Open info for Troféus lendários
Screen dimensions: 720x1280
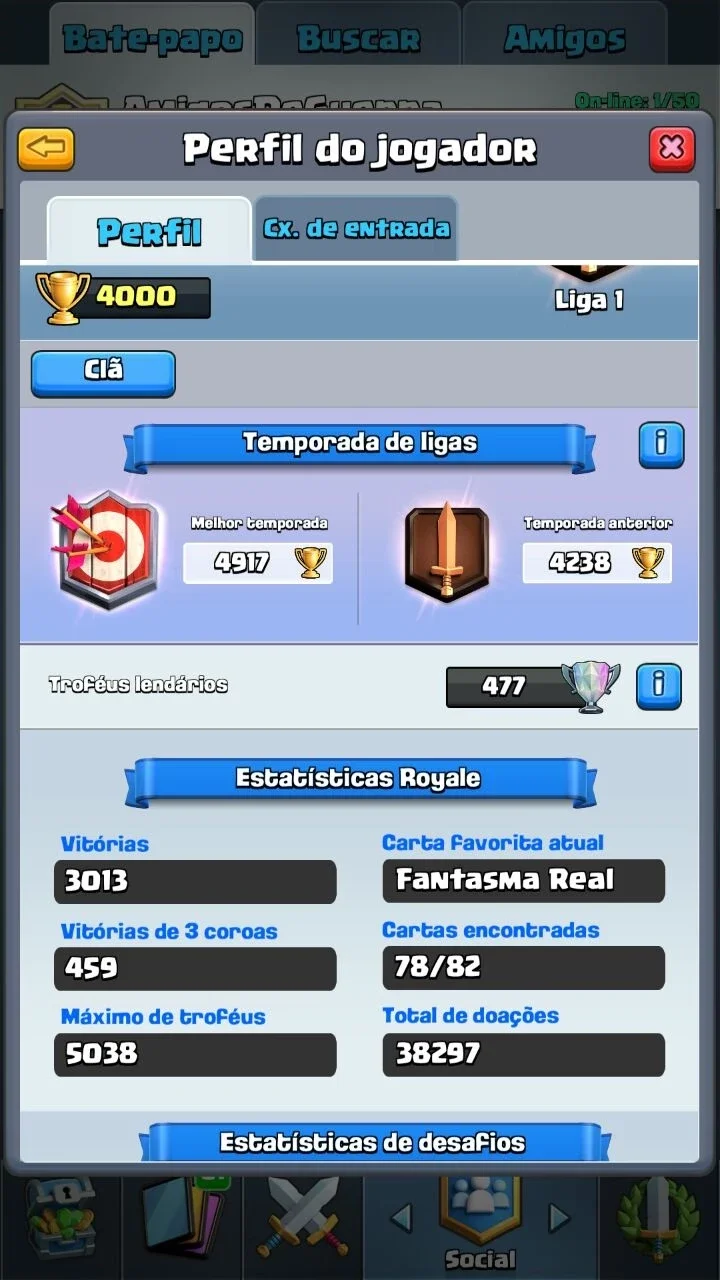tap(659, 686)
